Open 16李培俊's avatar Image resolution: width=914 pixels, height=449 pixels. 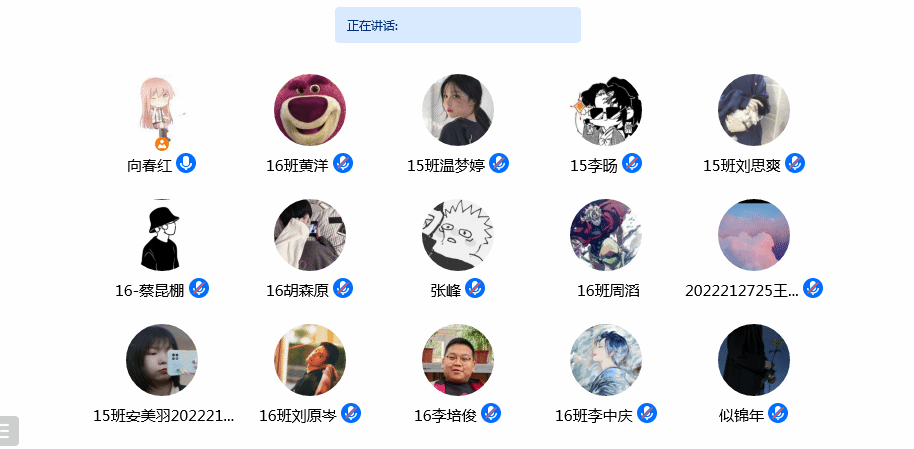coord(457,360)
